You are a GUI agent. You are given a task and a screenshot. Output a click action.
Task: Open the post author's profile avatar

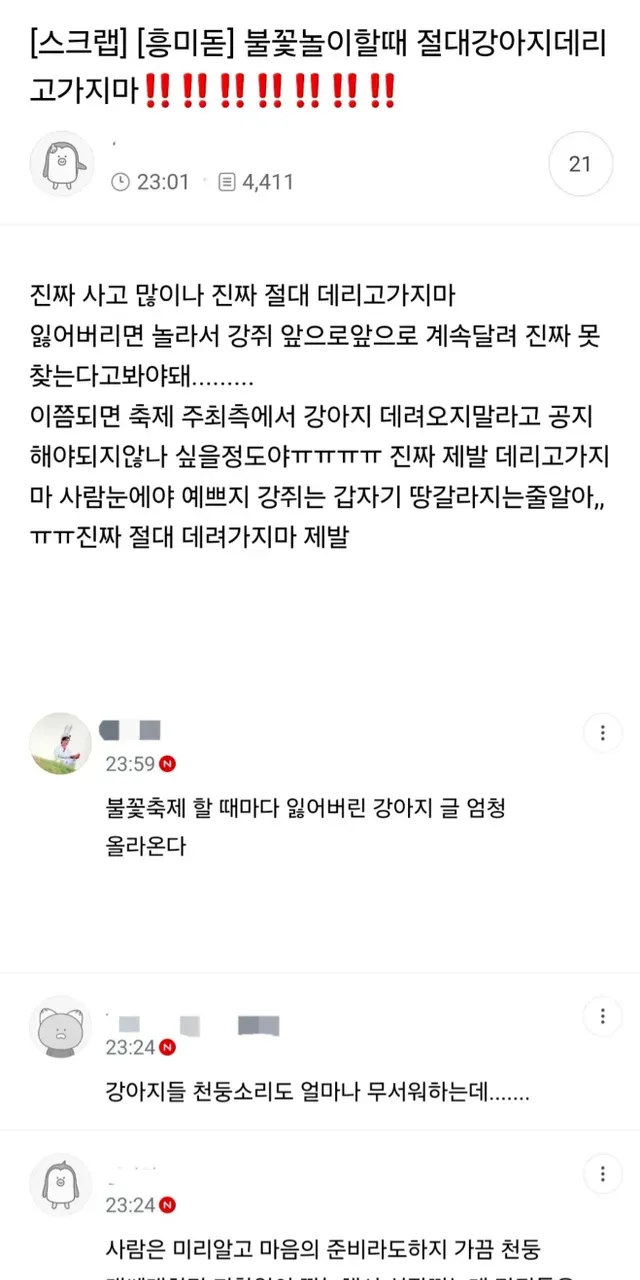[62, 163]
